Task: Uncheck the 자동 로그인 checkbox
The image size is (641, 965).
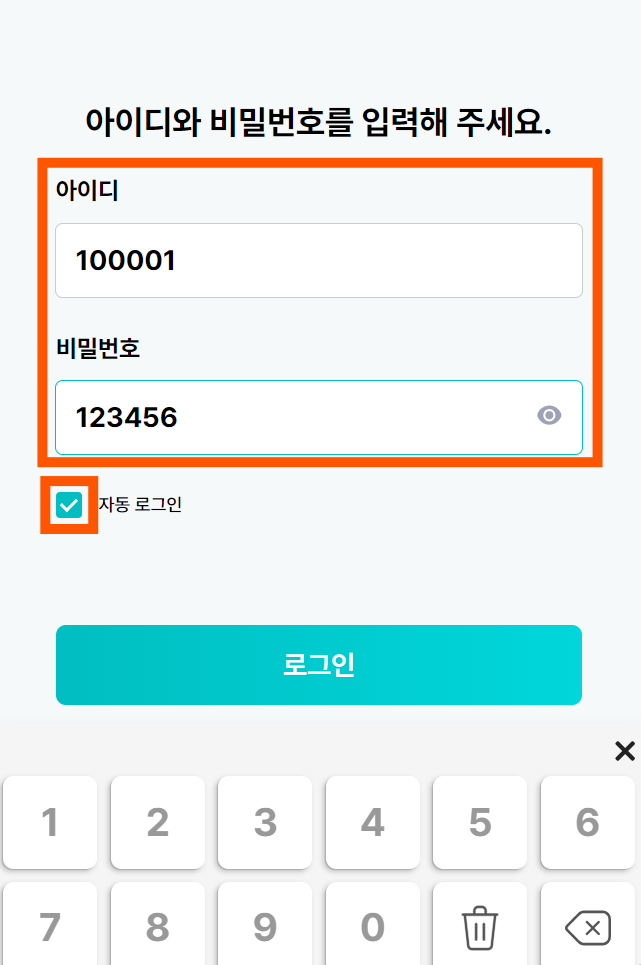Action: click(x=69, y=505)
